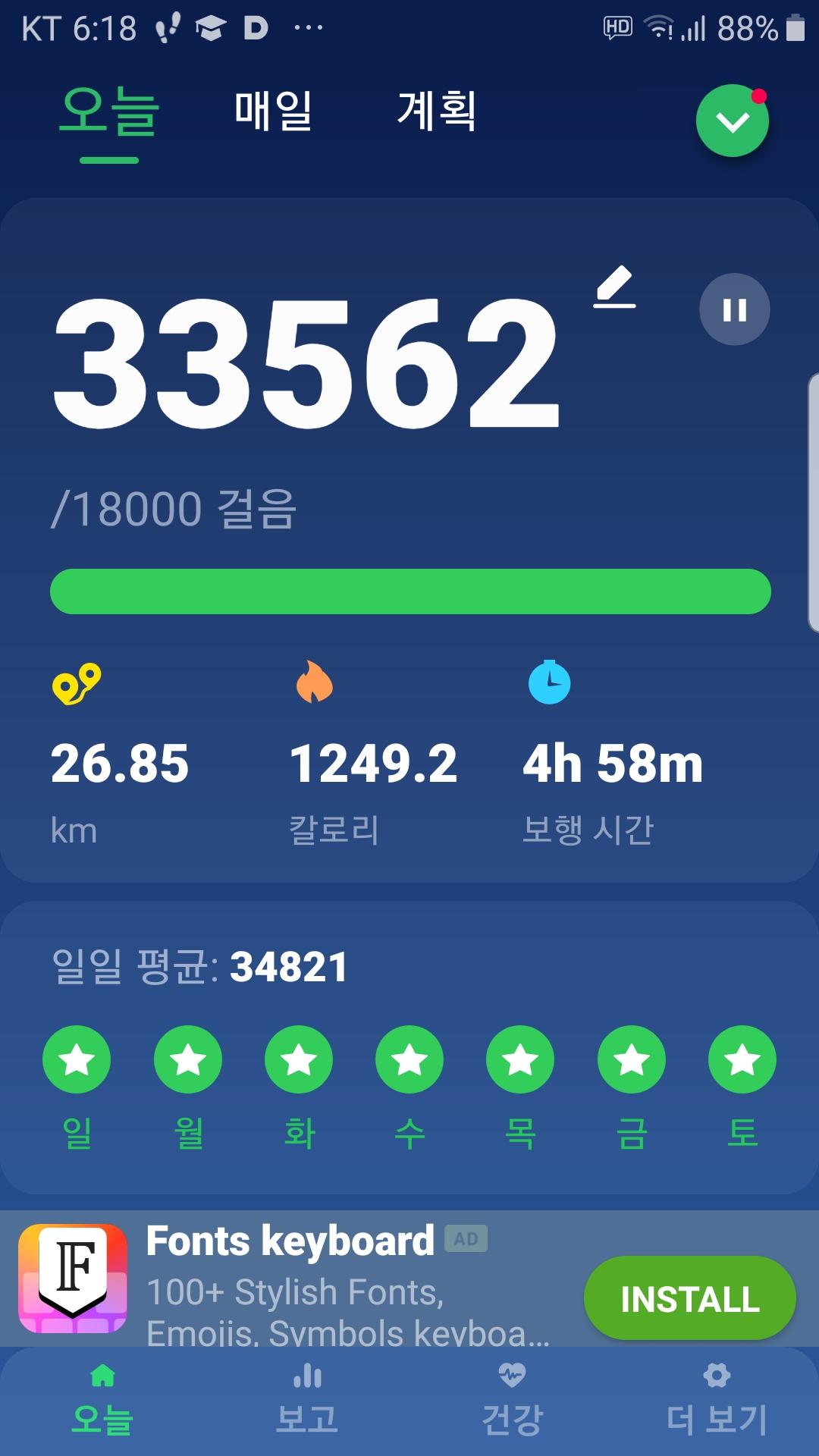Go to 오늘 in bottom navigation

coord(102,1401)
